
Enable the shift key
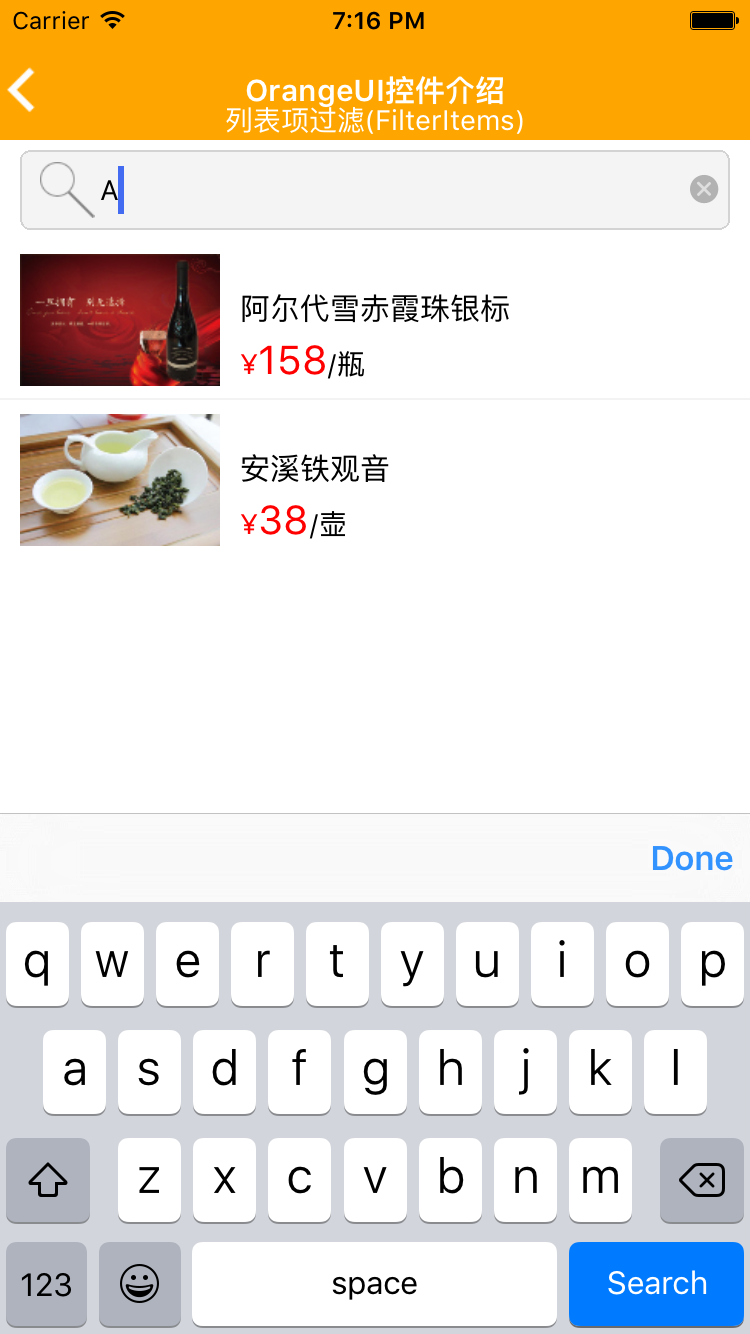[x=47, y=1180]
